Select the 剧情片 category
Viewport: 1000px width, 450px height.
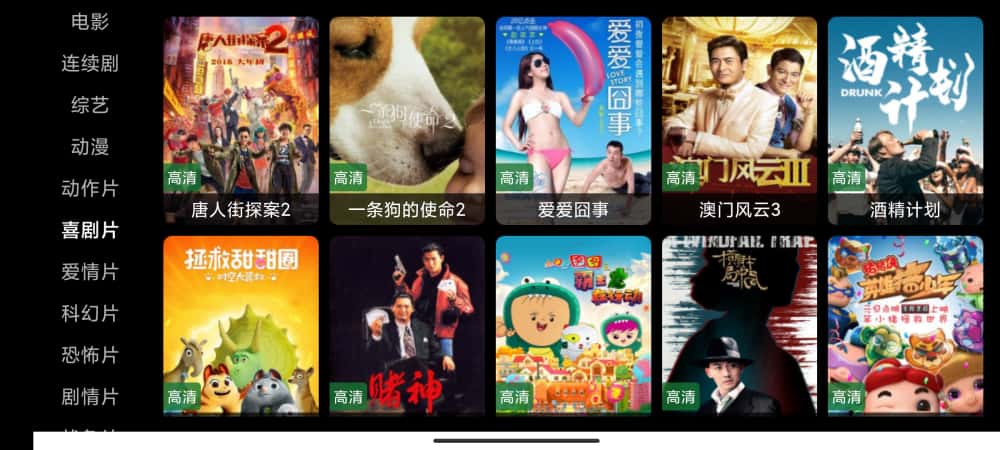point(90,397)
